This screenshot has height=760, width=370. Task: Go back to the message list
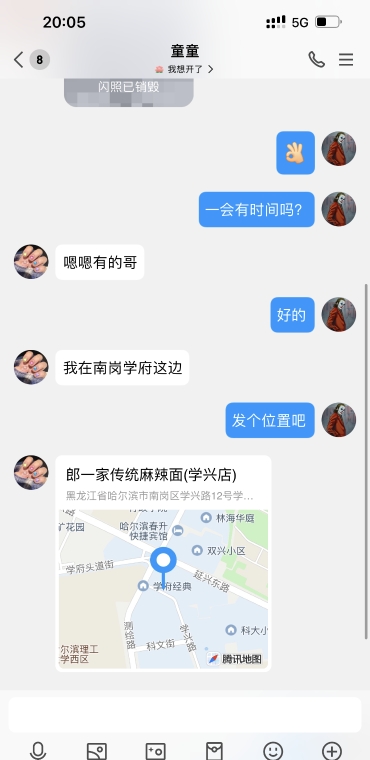click(18, 60)
